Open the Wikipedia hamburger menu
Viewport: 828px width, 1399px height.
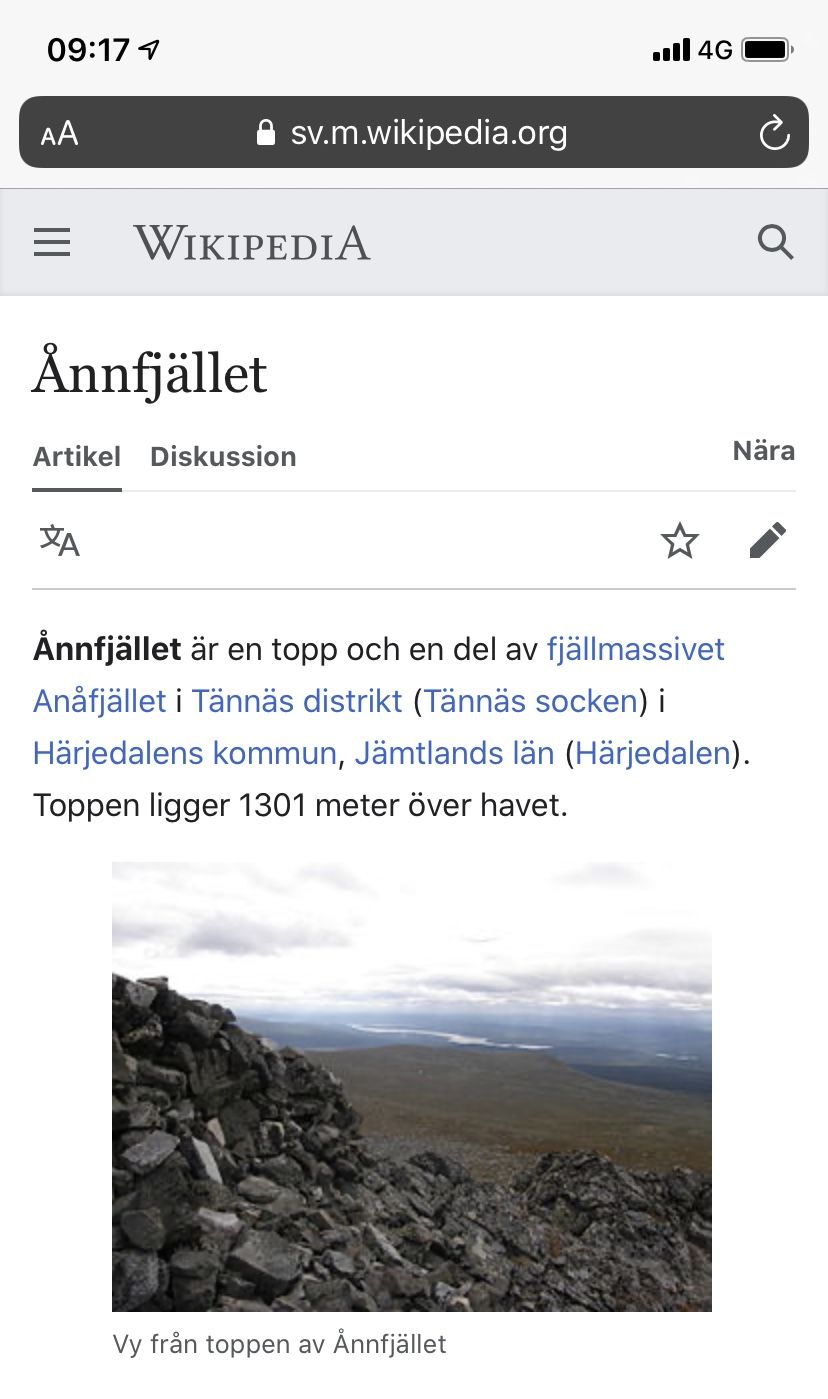click(x=52, y=243)
